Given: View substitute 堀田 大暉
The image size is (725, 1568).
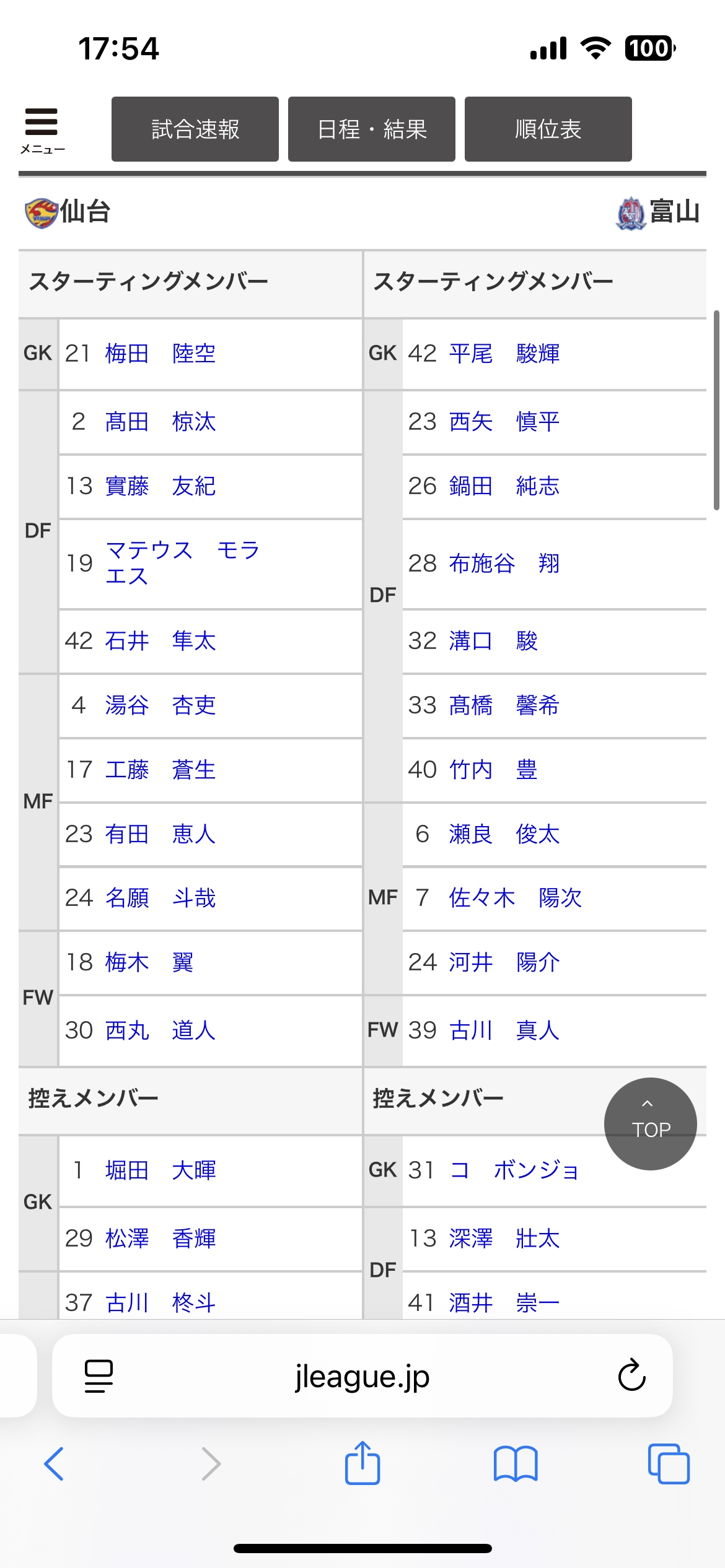Looking at the screenshot, I should 160,1170.
